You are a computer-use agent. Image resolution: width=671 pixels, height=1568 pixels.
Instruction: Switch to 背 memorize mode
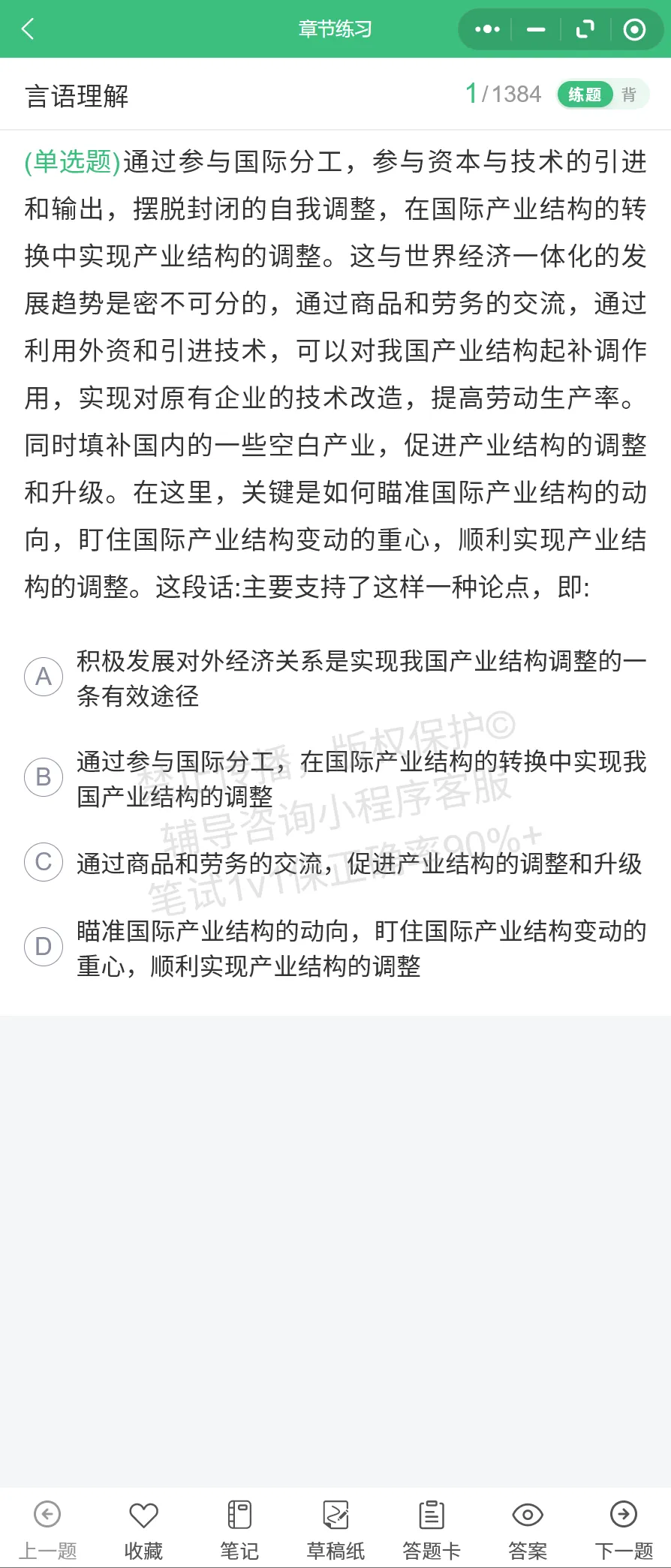click(629, 95)
